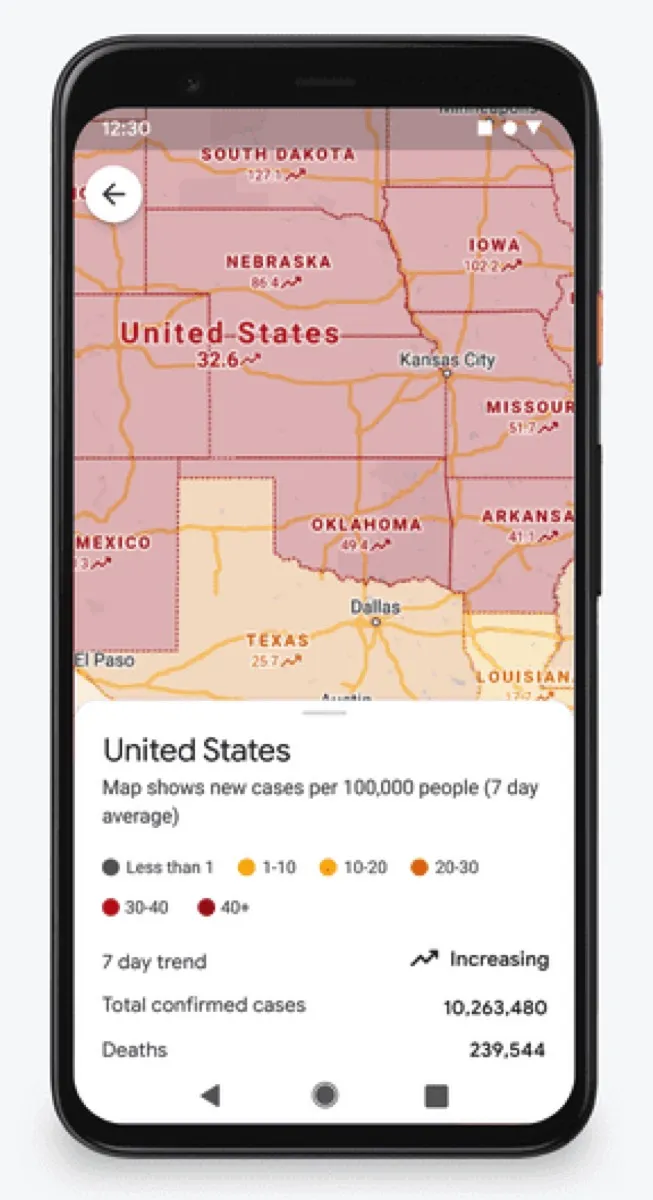Go to the home screen

(325, 1095)
